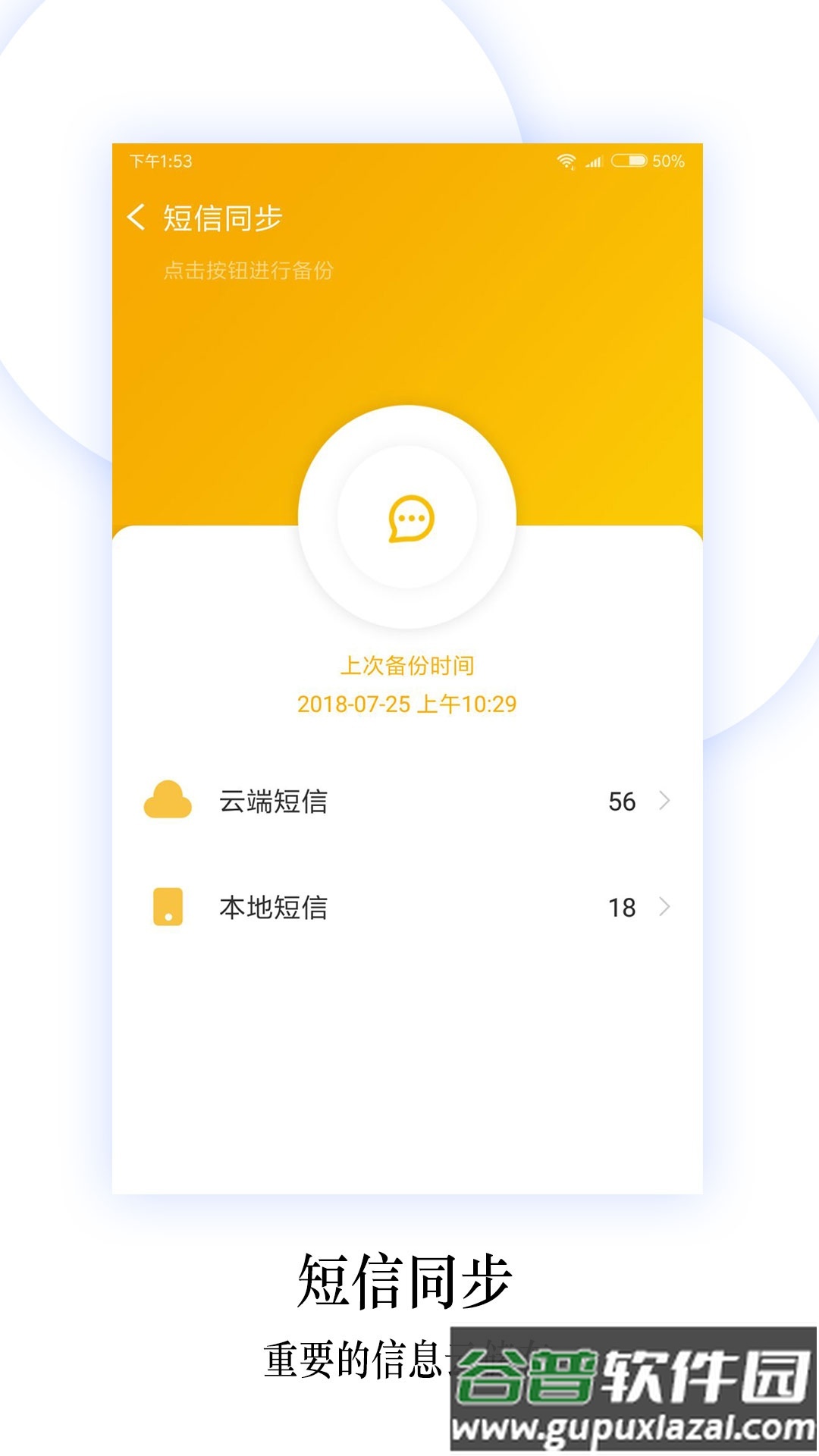819x1456 pixels.
Task: Tap the cellular signal indicator
Action: (595, 161)
